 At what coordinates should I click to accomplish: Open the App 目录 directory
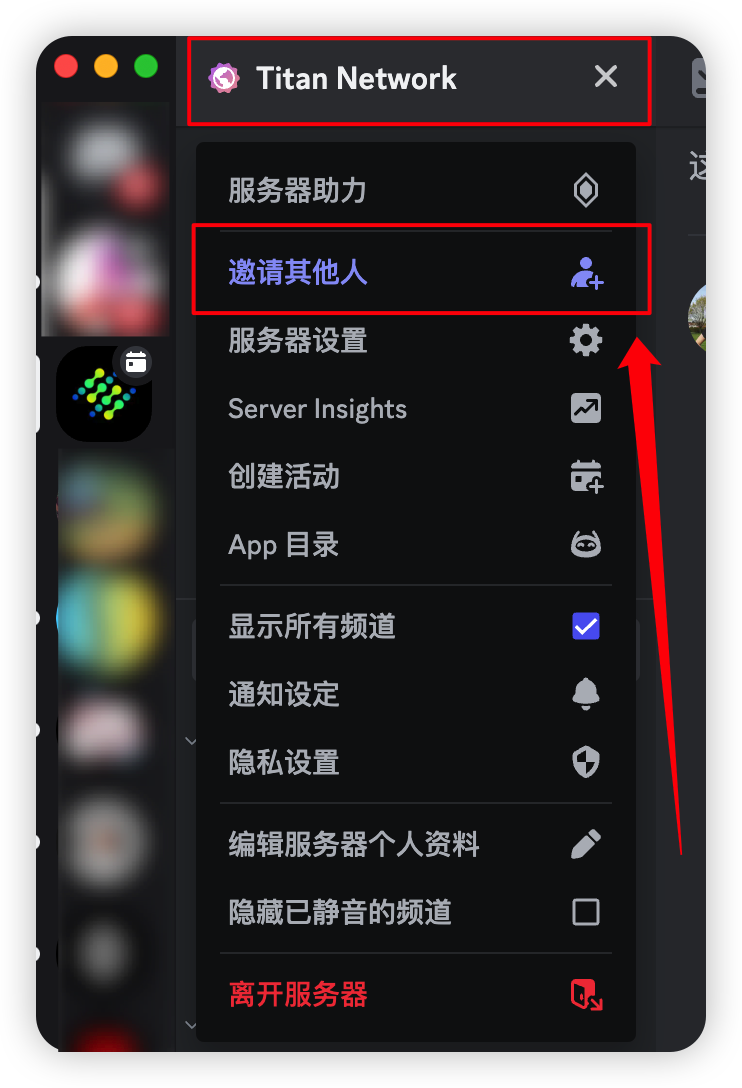415,545
